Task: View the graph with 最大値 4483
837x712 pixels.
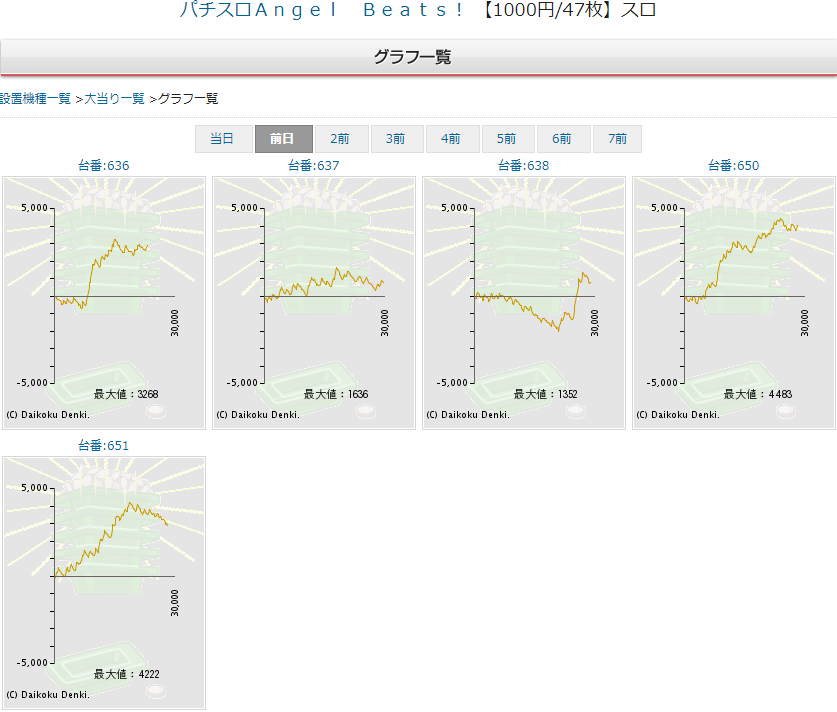Action: click(x=734, y=303)
